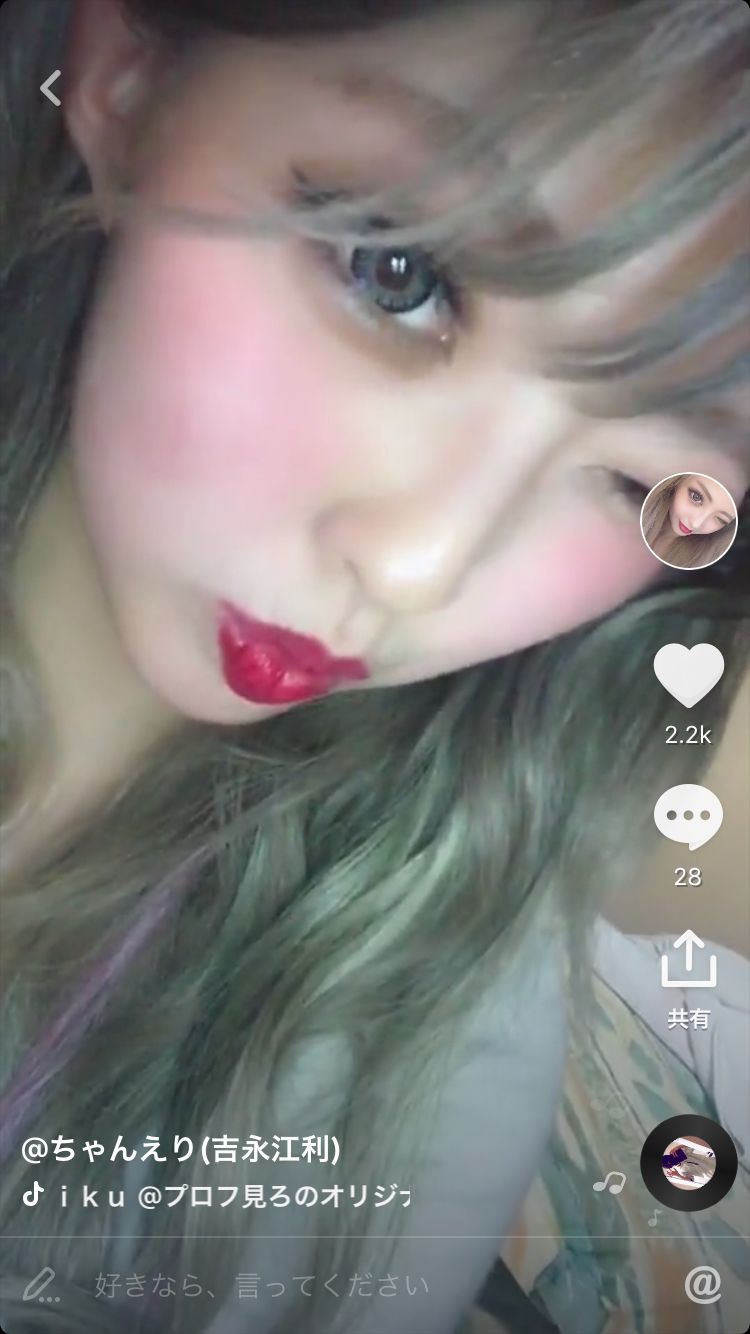The image size is (750, 1334).
Task: Open the creator's profile avatar
Action: tap(688, 521)
